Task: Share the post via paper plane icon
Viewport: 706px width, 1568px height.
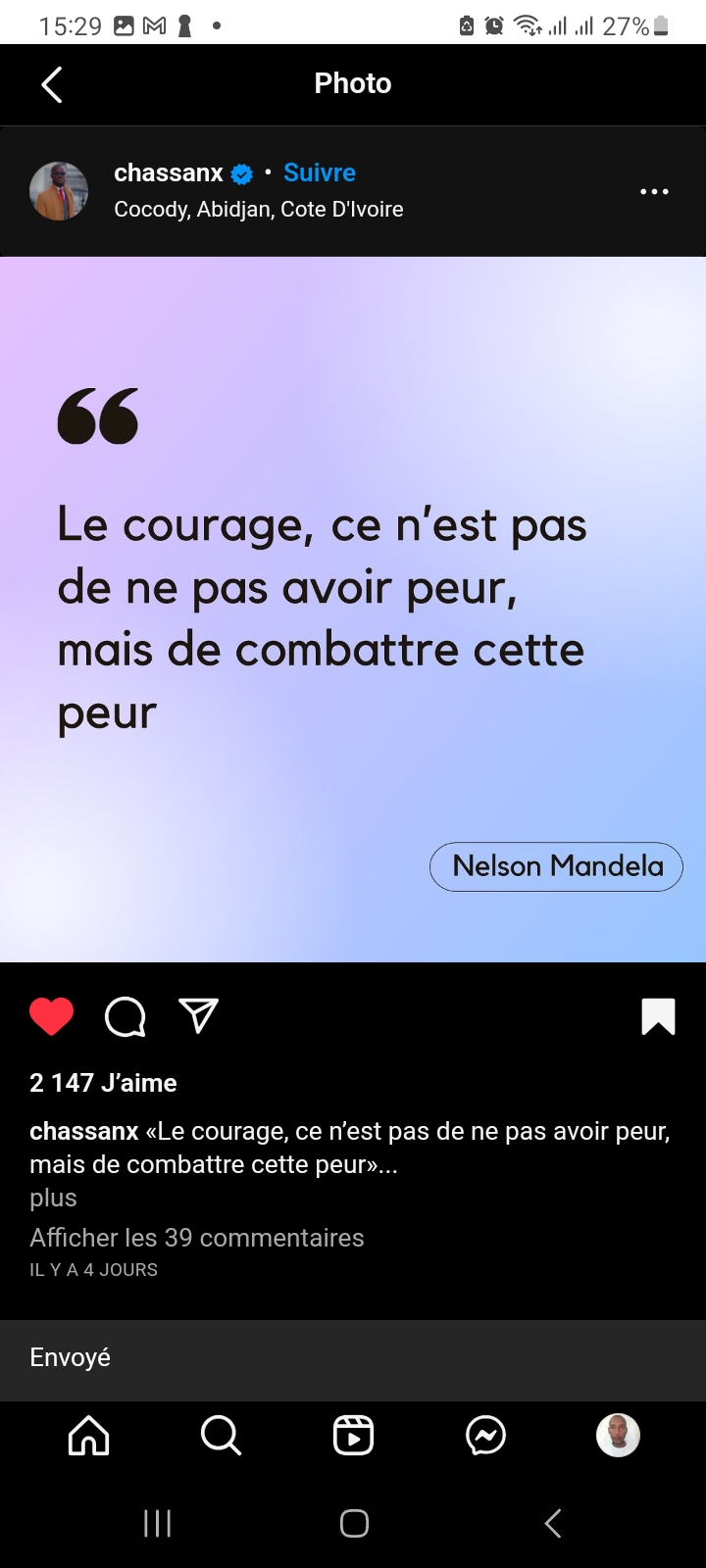Action: click(x=198, y=1016)
